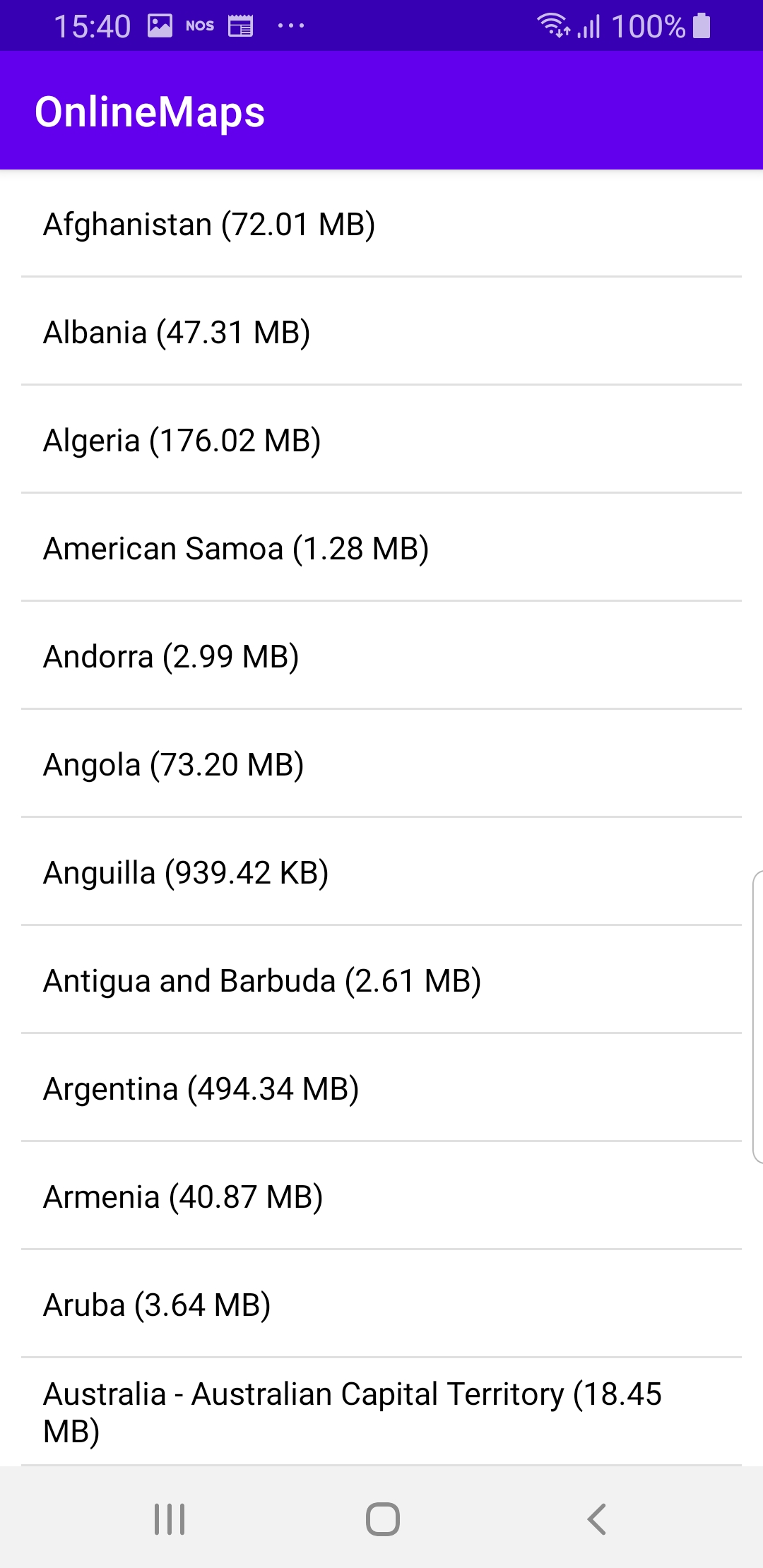This screenshot has width=763, height=1568.
Task: Open the Angola map entry
Action: (x=381, y=764)
